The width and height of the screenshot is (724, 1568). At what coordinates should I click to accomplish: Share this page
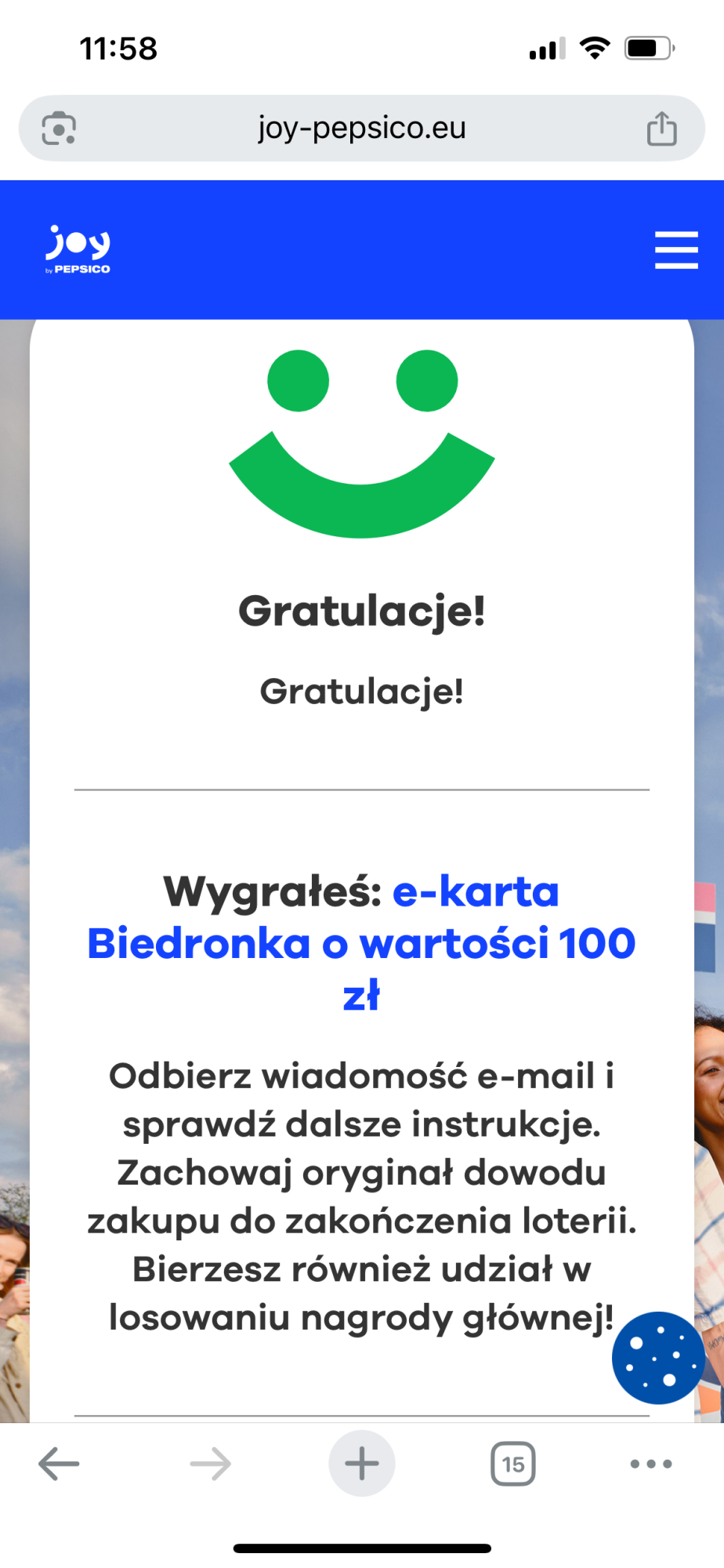[661, 129]
